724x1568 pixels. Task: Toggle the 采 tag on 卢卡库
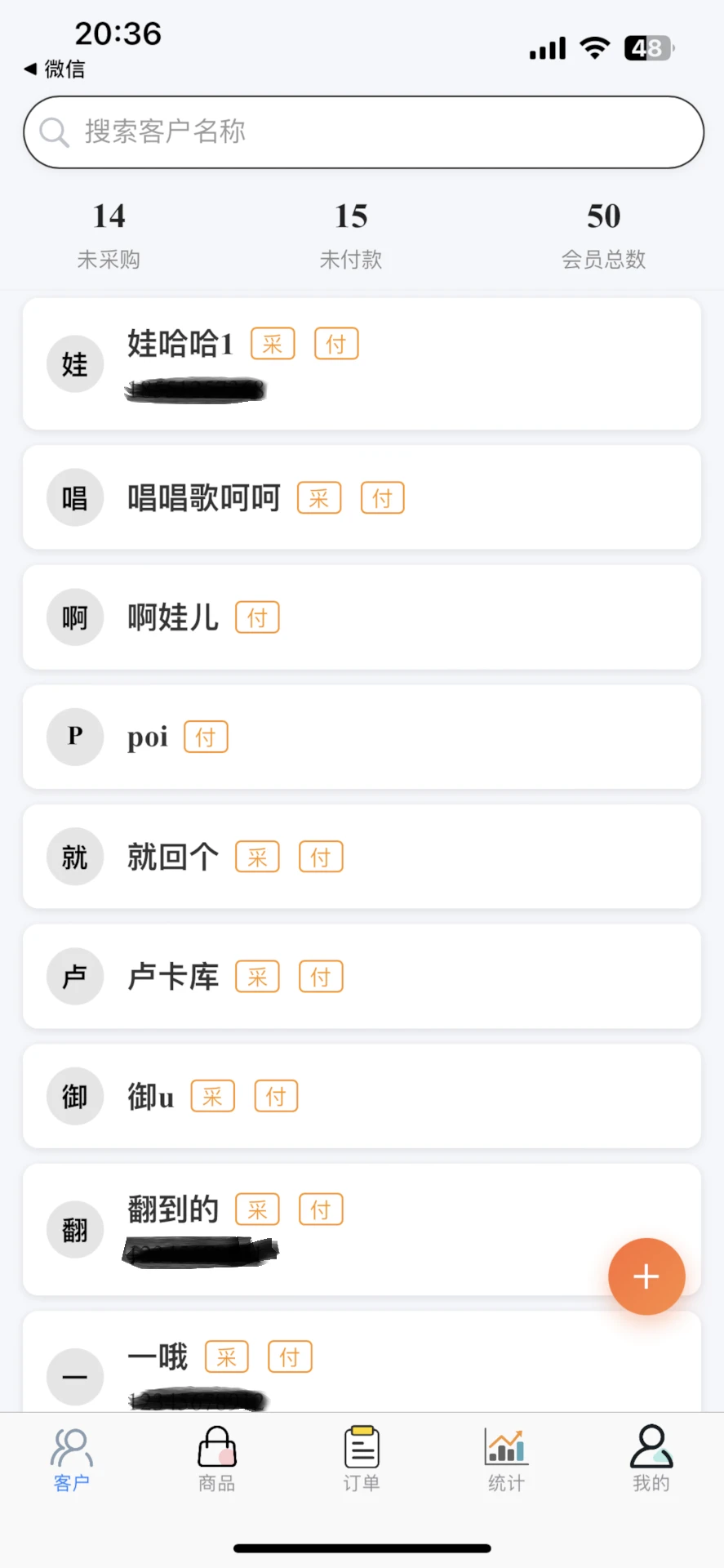(x=256, y=976)
